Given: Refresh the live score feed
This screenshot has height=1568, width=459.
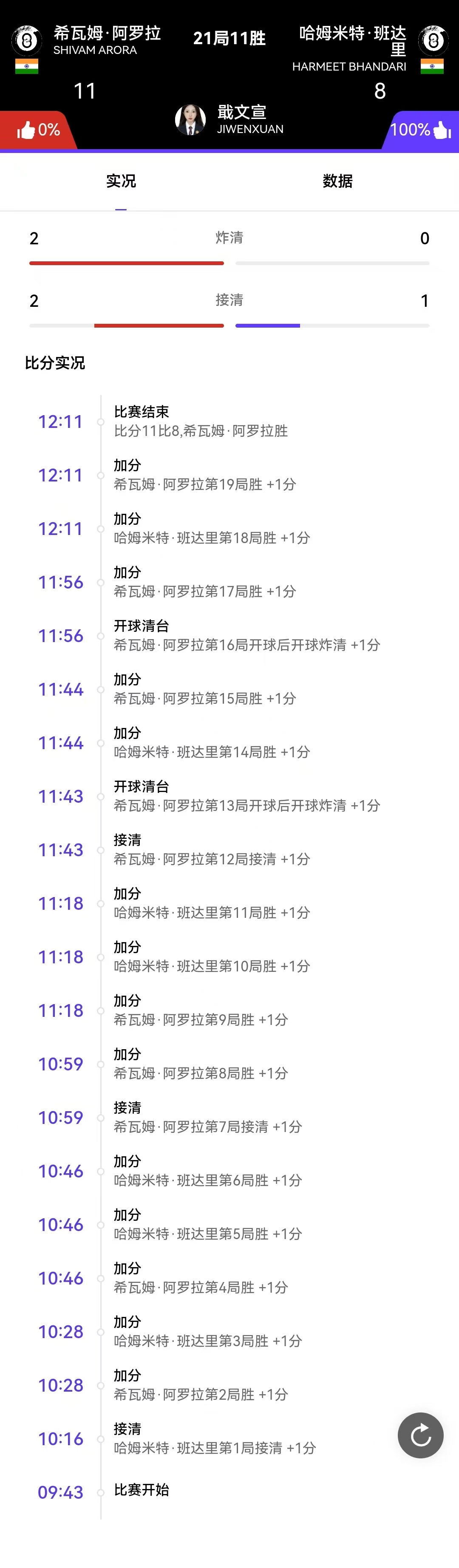Looking at the screenshot, I should tap(420, 1435).
